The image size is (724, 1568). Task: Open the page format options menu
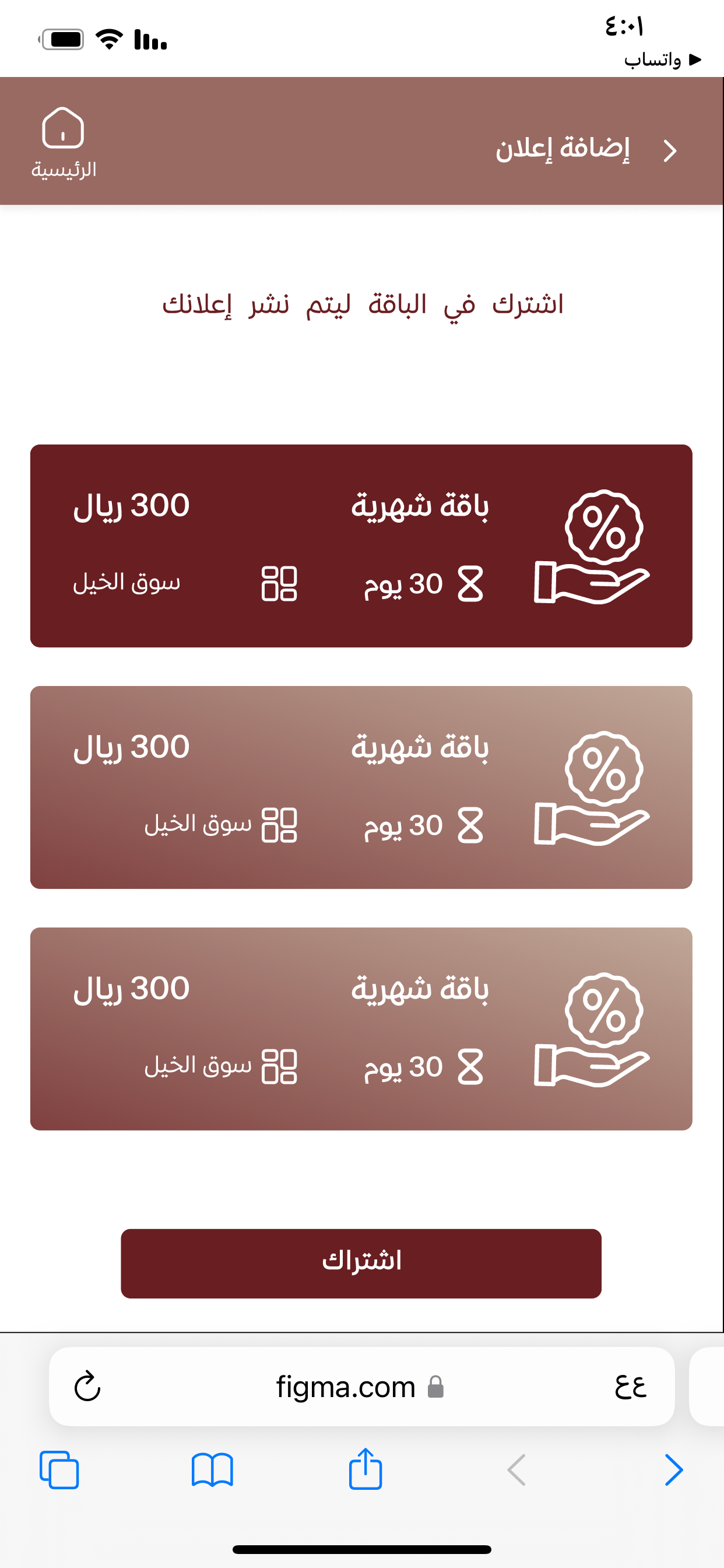(x=630, y=1386)
